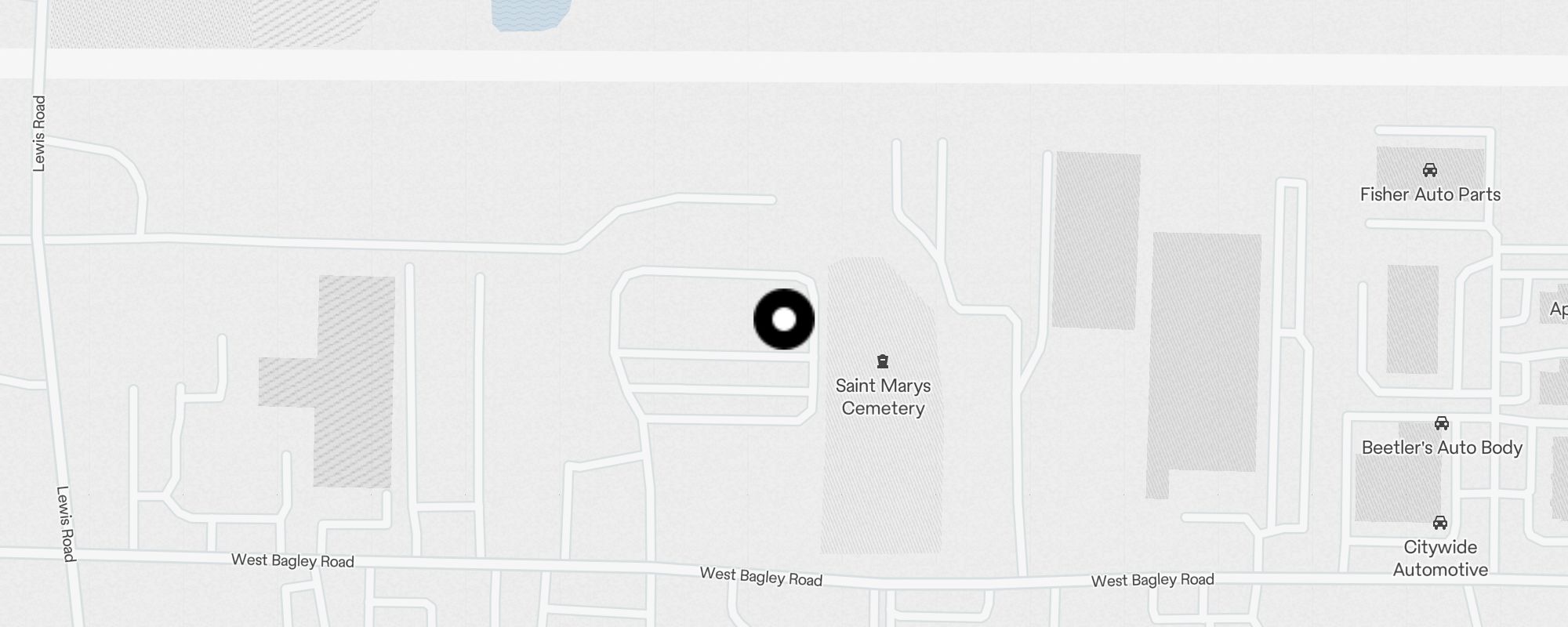Select Saint Marys Cemetery on the map
Viewport: 1568px width, 627px height.
pyautogui.click(x=883, y=362)
